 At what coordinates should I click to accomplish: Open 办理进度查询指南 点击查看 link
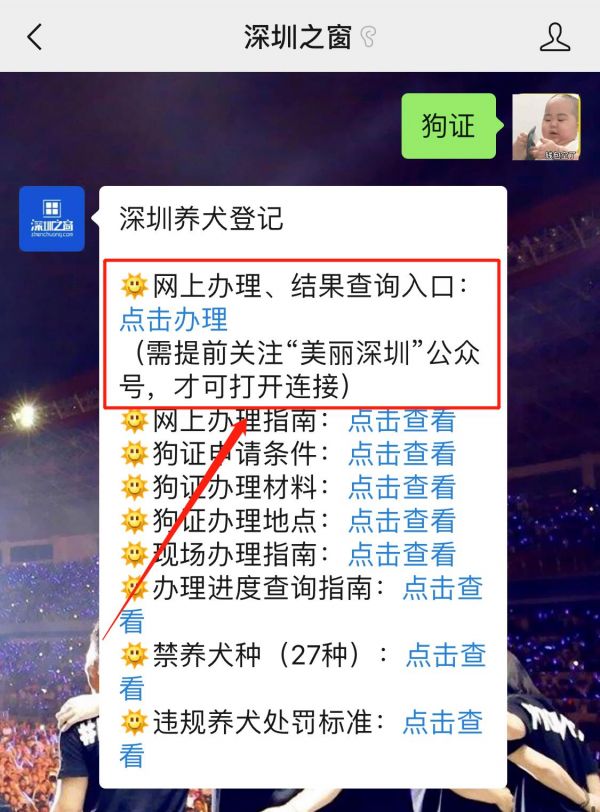click(442, 588)
